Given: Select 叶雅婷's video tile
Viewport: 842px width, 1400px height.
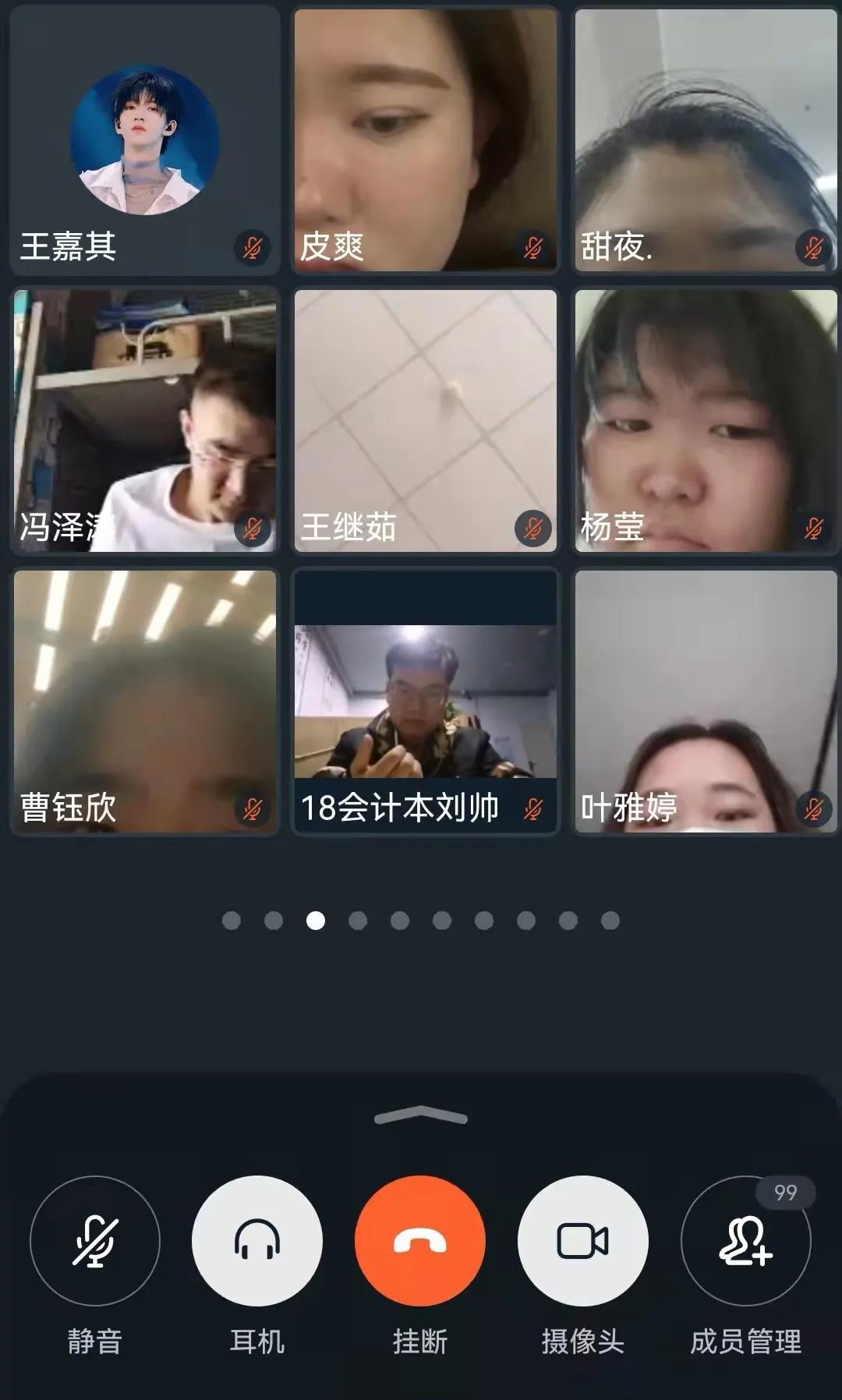Looking at the screenshot, I should click(706, 702).
